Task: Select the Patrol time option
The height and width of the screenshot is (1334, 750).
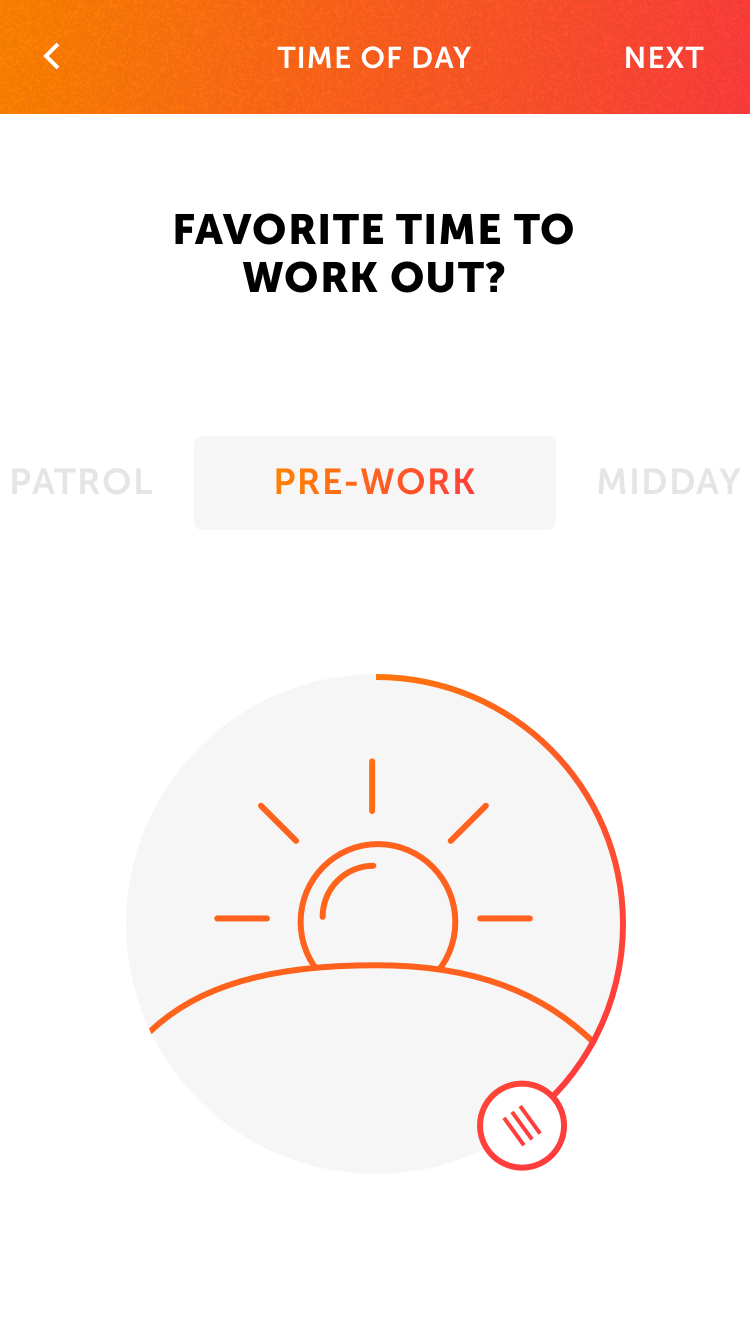Action: (x=80, y=482)
